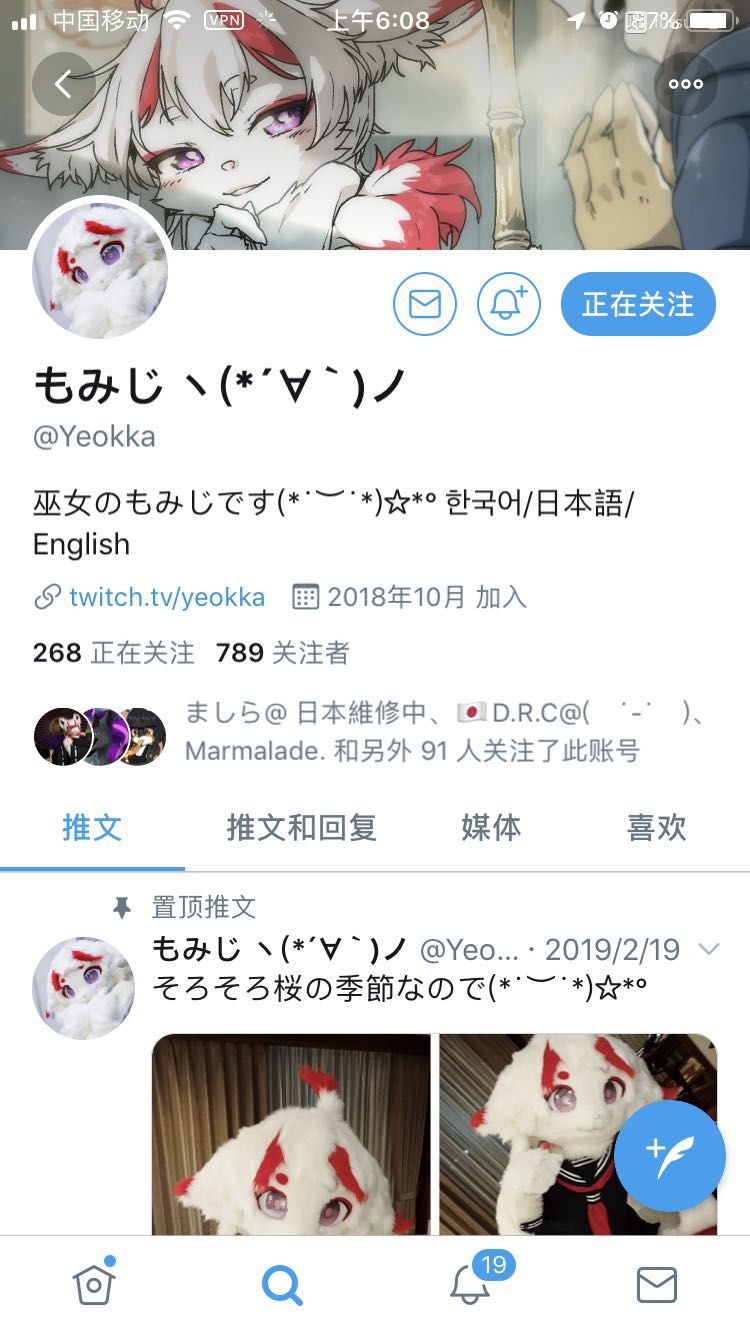Turn on notifications for this account
Viewport: 750px width, 1334px height.
pyautogui.click(x=508, y=304)
